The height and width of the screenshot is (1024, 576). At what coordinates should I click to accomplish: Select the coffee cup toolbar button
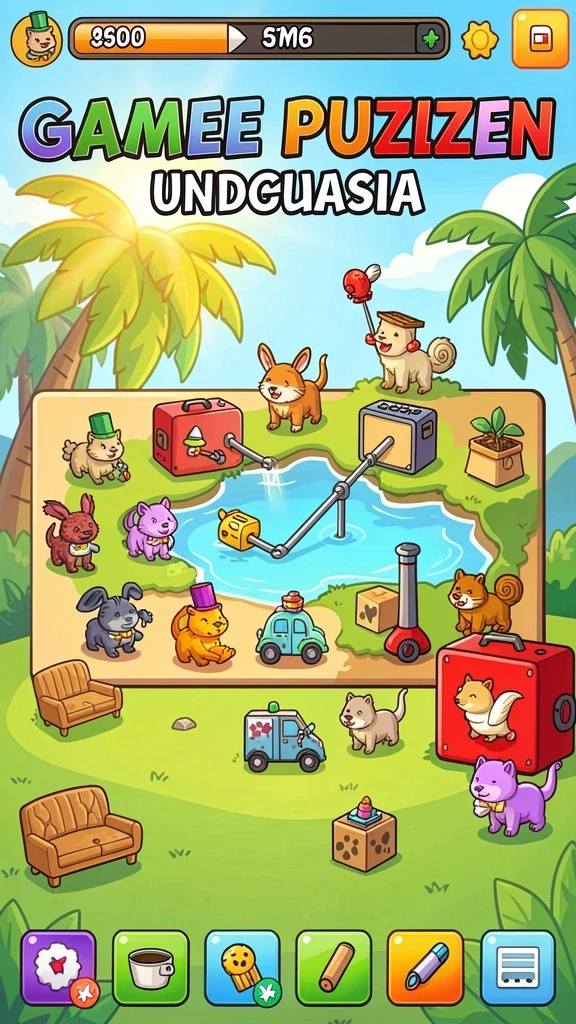151,968
